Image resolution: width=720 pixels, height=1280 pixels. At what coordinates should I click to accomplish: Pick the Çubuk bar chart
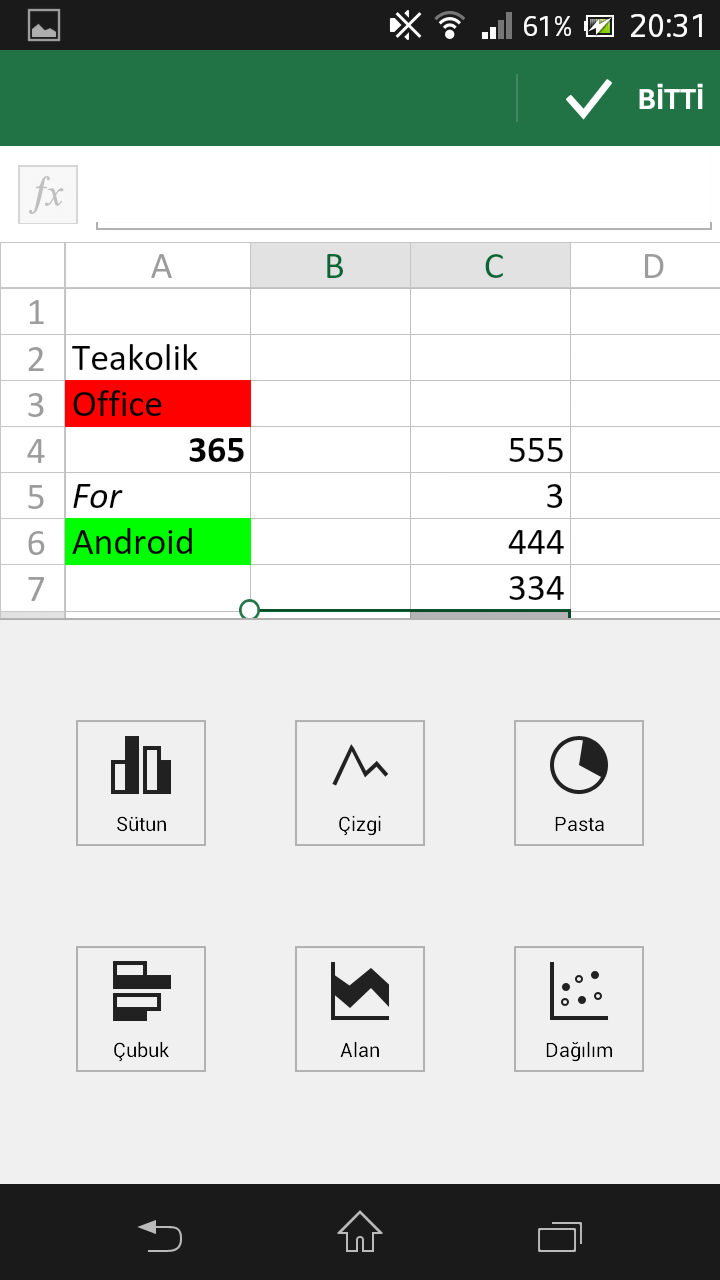point(141,1009)
